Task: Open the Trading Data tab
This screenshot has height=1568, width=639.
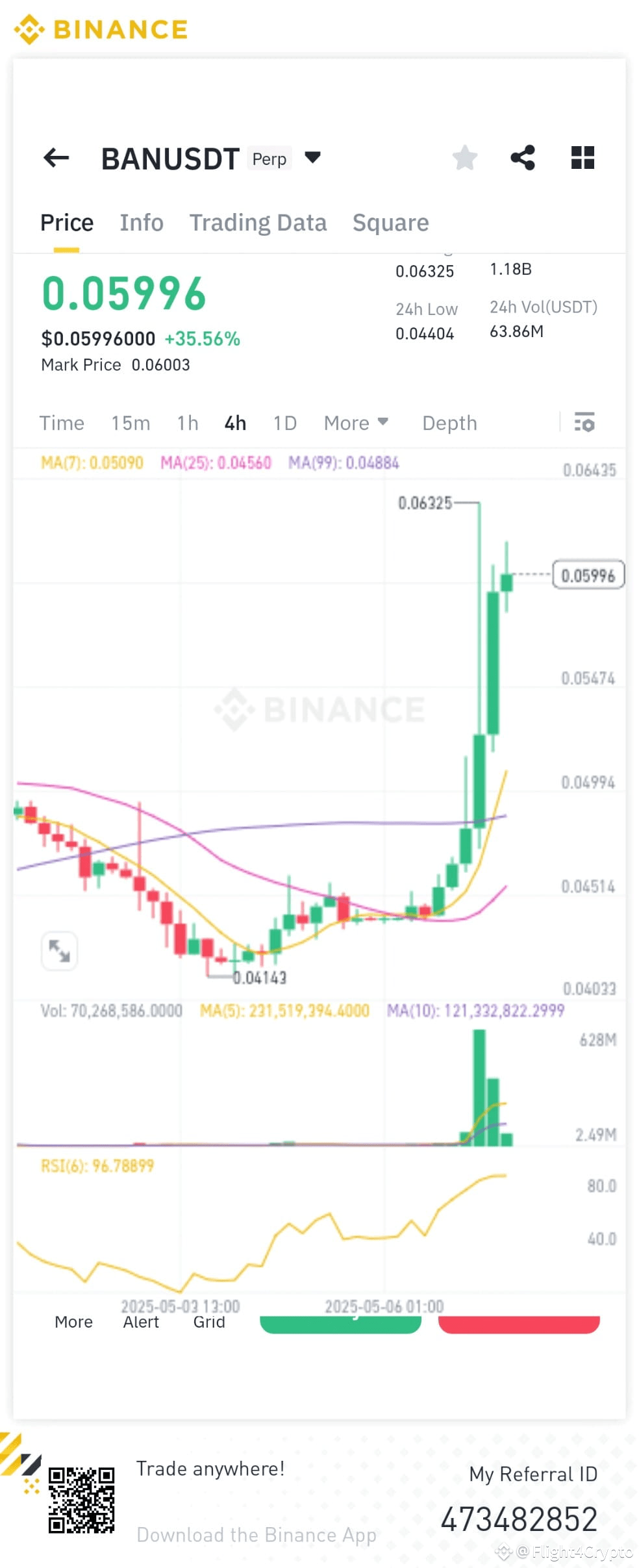Action: (258, 222)
